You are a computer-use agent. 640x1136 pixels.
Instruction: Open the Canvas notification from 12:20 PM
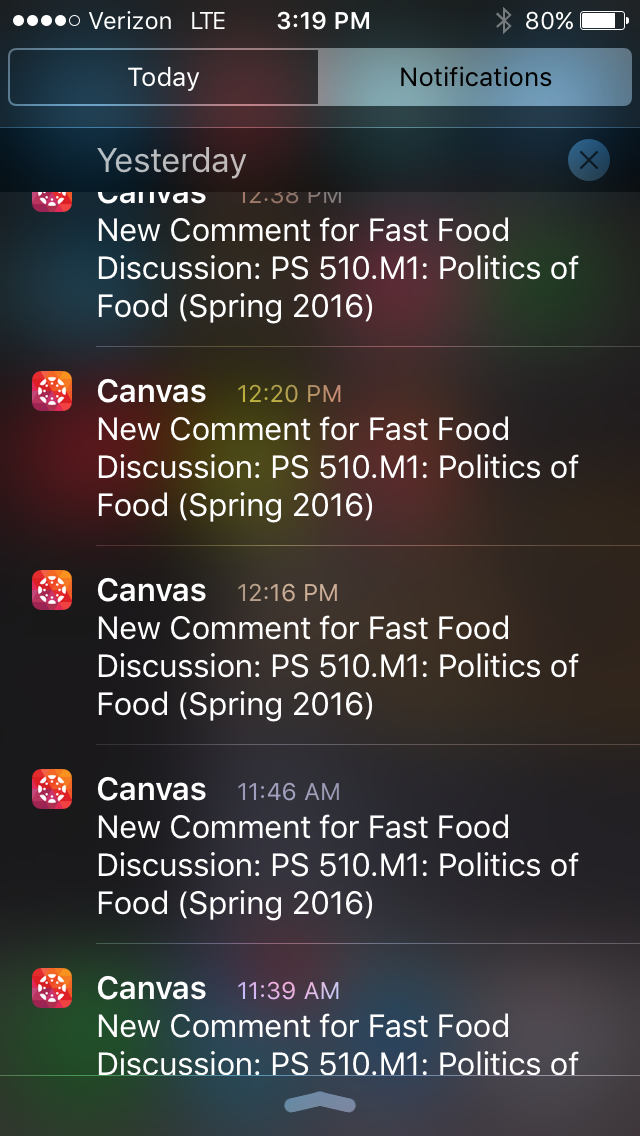(x=320, y=446)
